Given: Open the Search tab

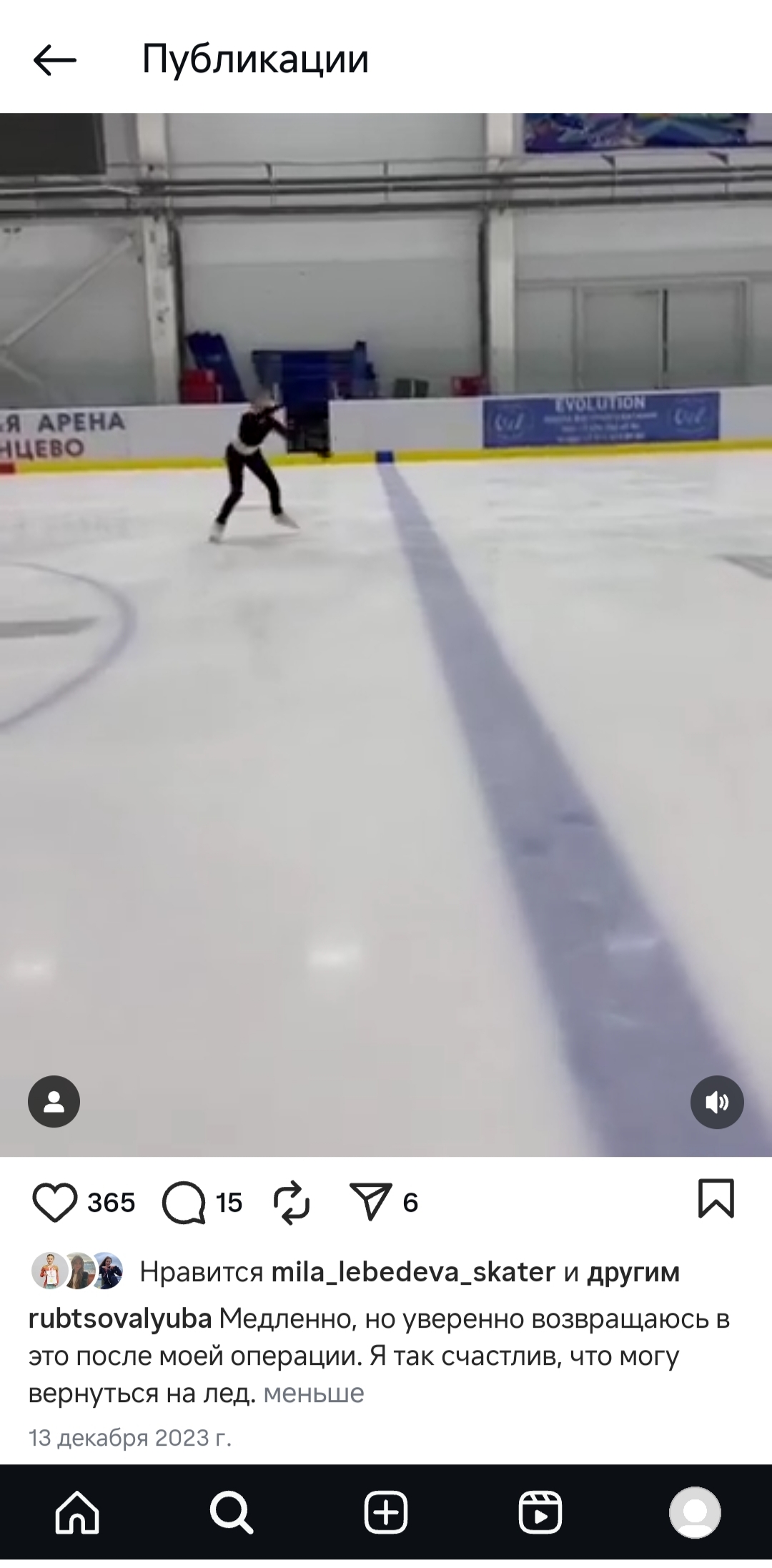Looking at the screenshot, I should (x=232, y=1514).
